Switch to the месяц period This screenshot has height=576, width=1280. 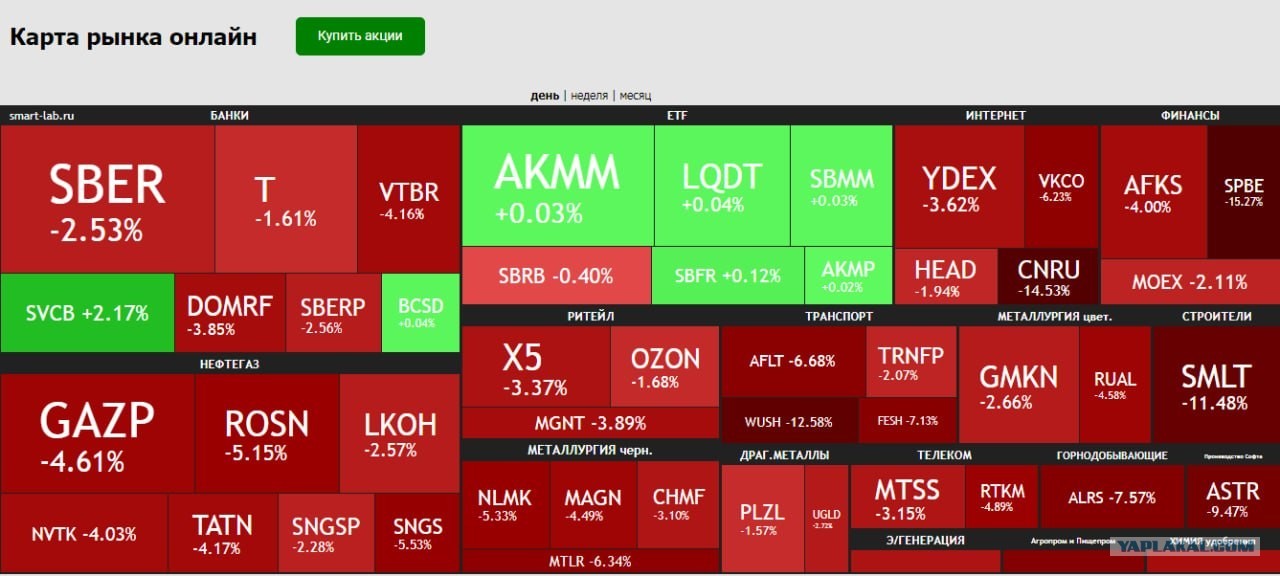(x=635, y=95)
